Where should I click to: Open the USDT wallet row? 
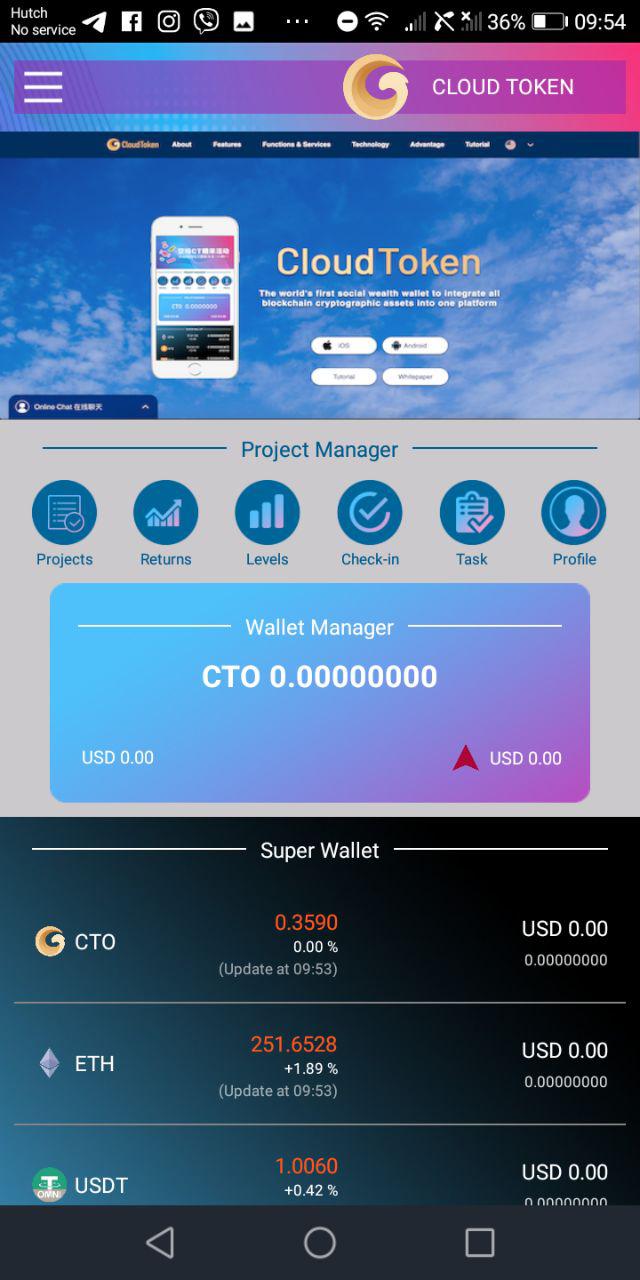point(320,1180)
